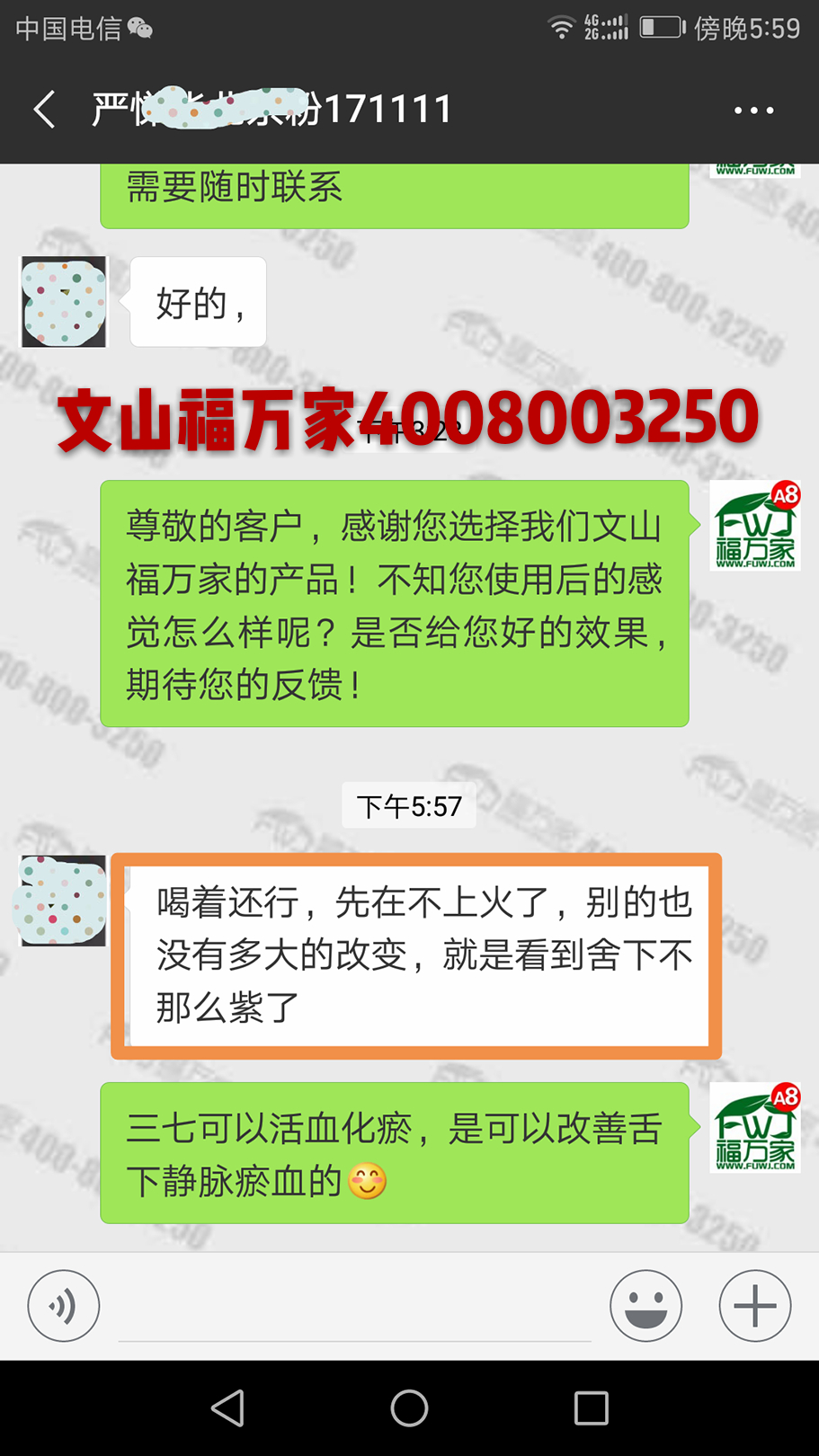Image resolution: width=819 pixels, height=1456 pixels.
Task: Open the FWJ avatar beside 三七可以活血化瘀 message
Action: [754, 1128]
